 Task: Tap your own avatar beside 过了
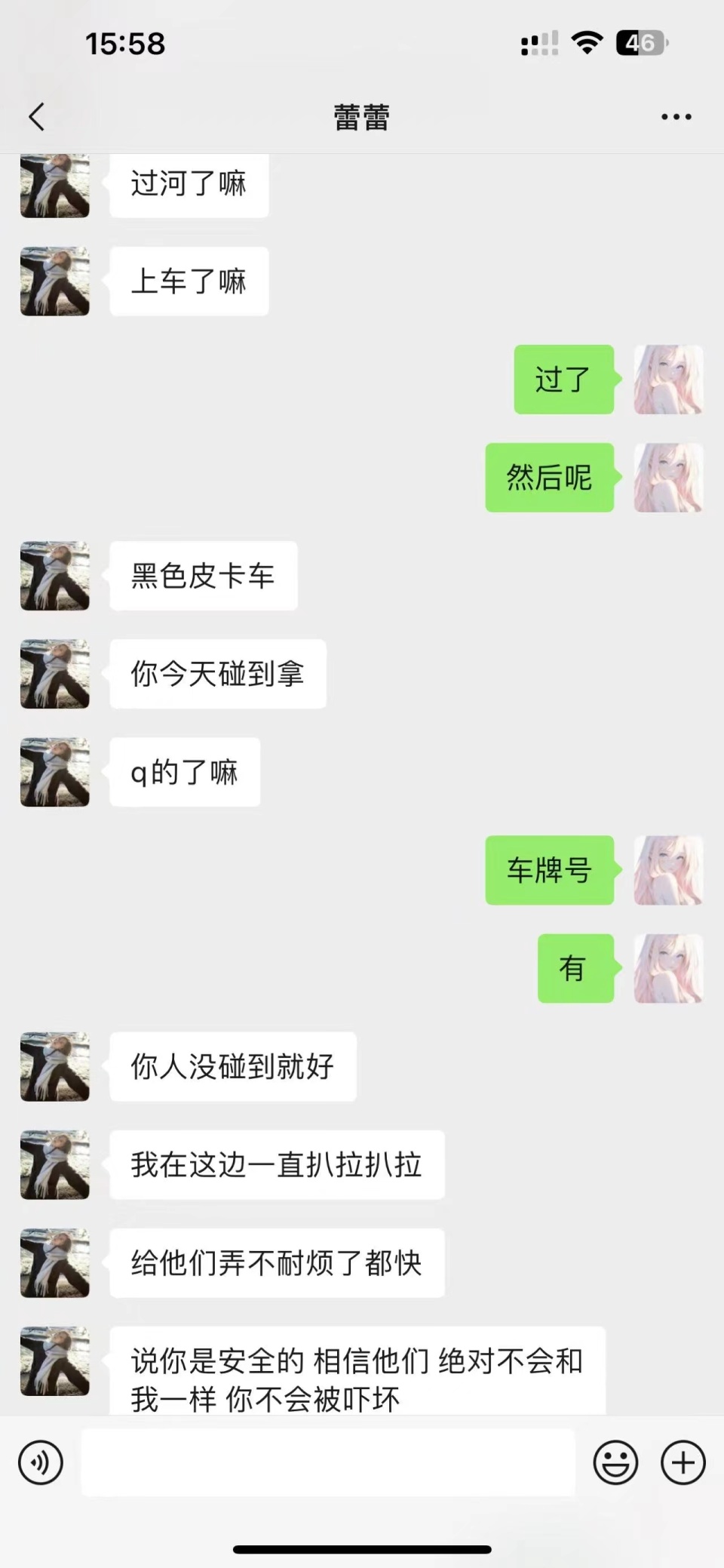click(x=667, y=380)
